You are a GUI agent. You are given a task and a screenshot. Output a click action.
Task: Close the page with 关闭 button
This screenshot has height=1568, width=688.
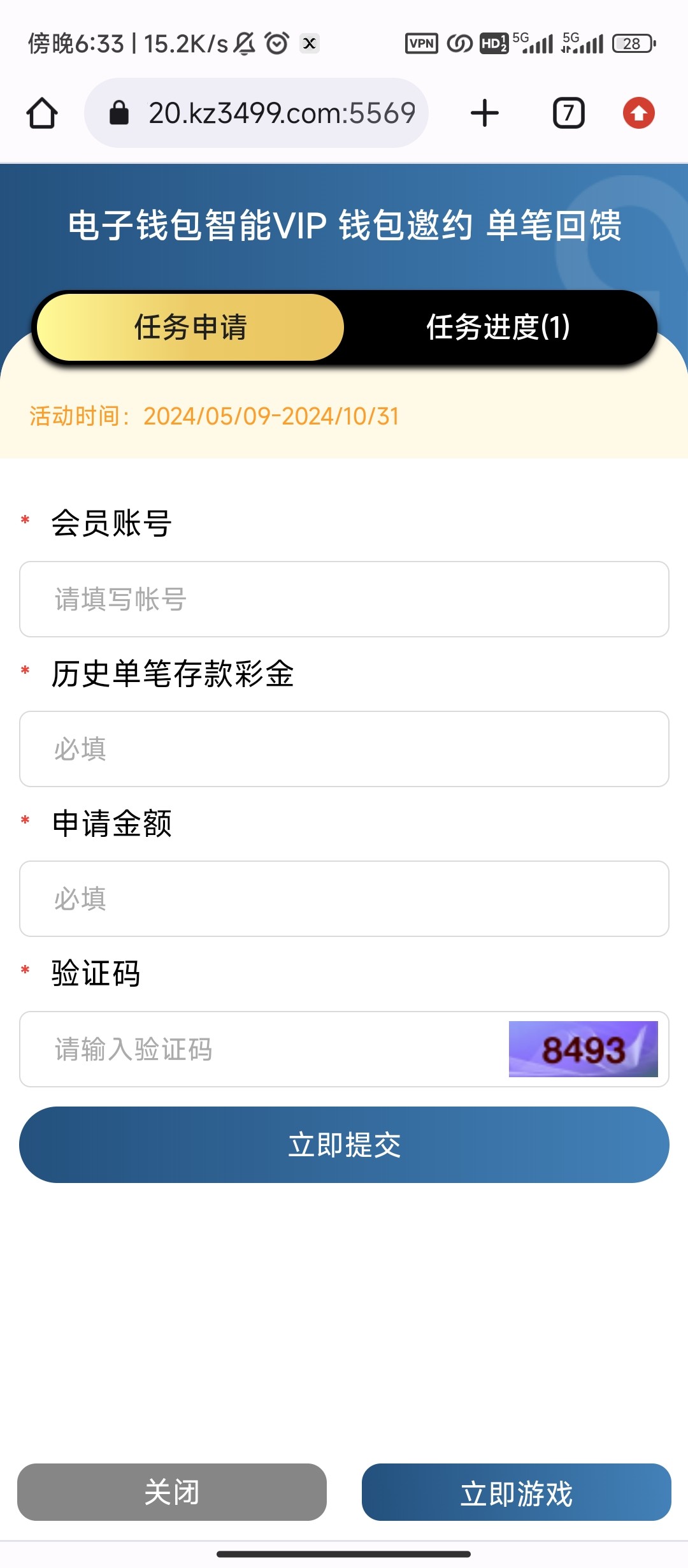172,1492
